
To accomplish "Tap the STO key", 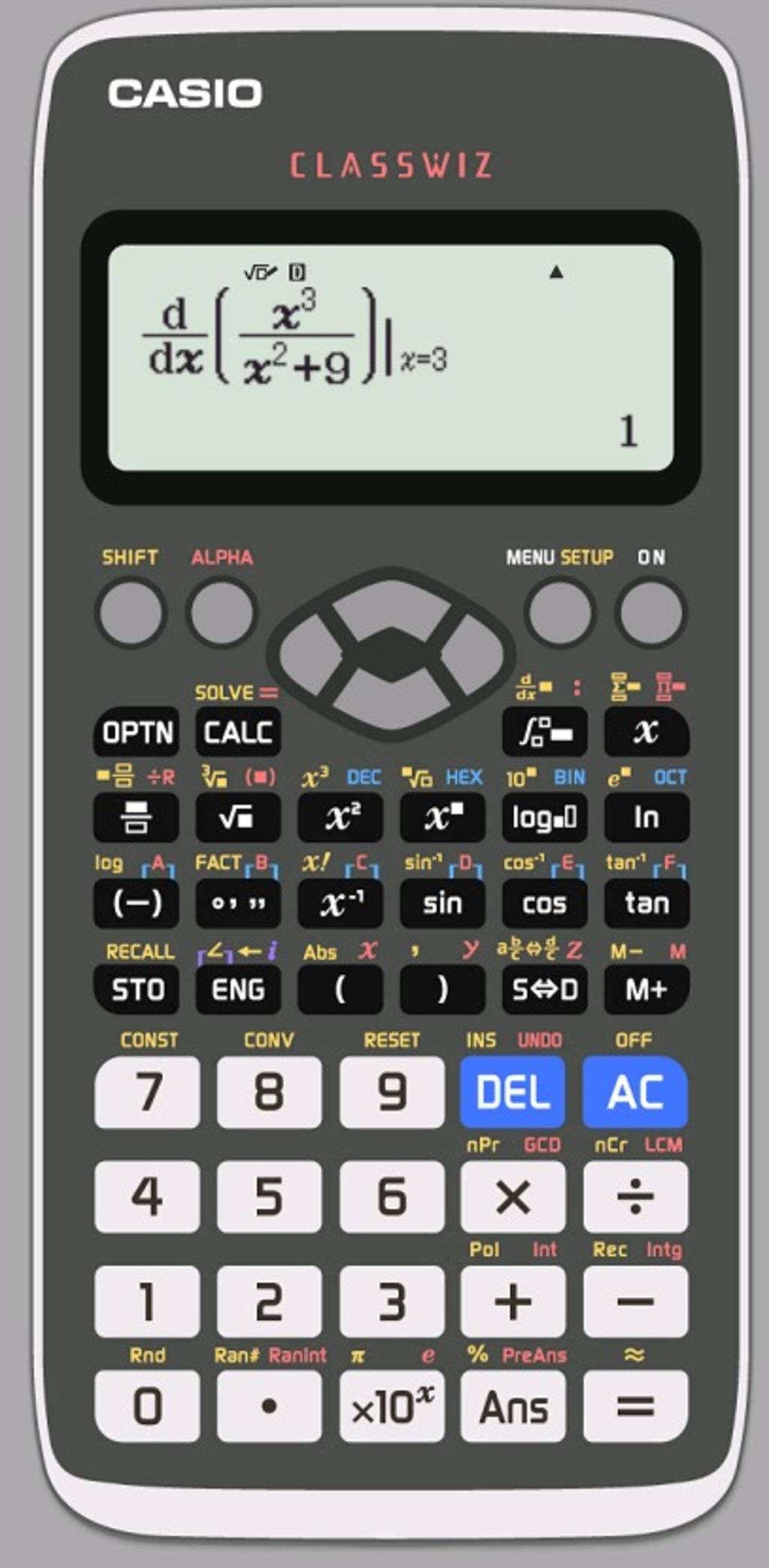I will click(x=137, y=989).
